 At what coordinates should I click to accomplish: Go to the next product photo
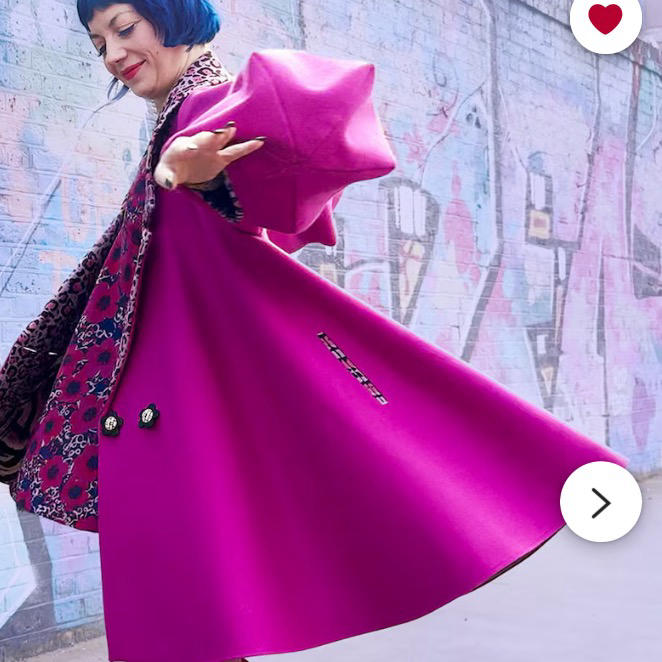[x=600, y=502]
